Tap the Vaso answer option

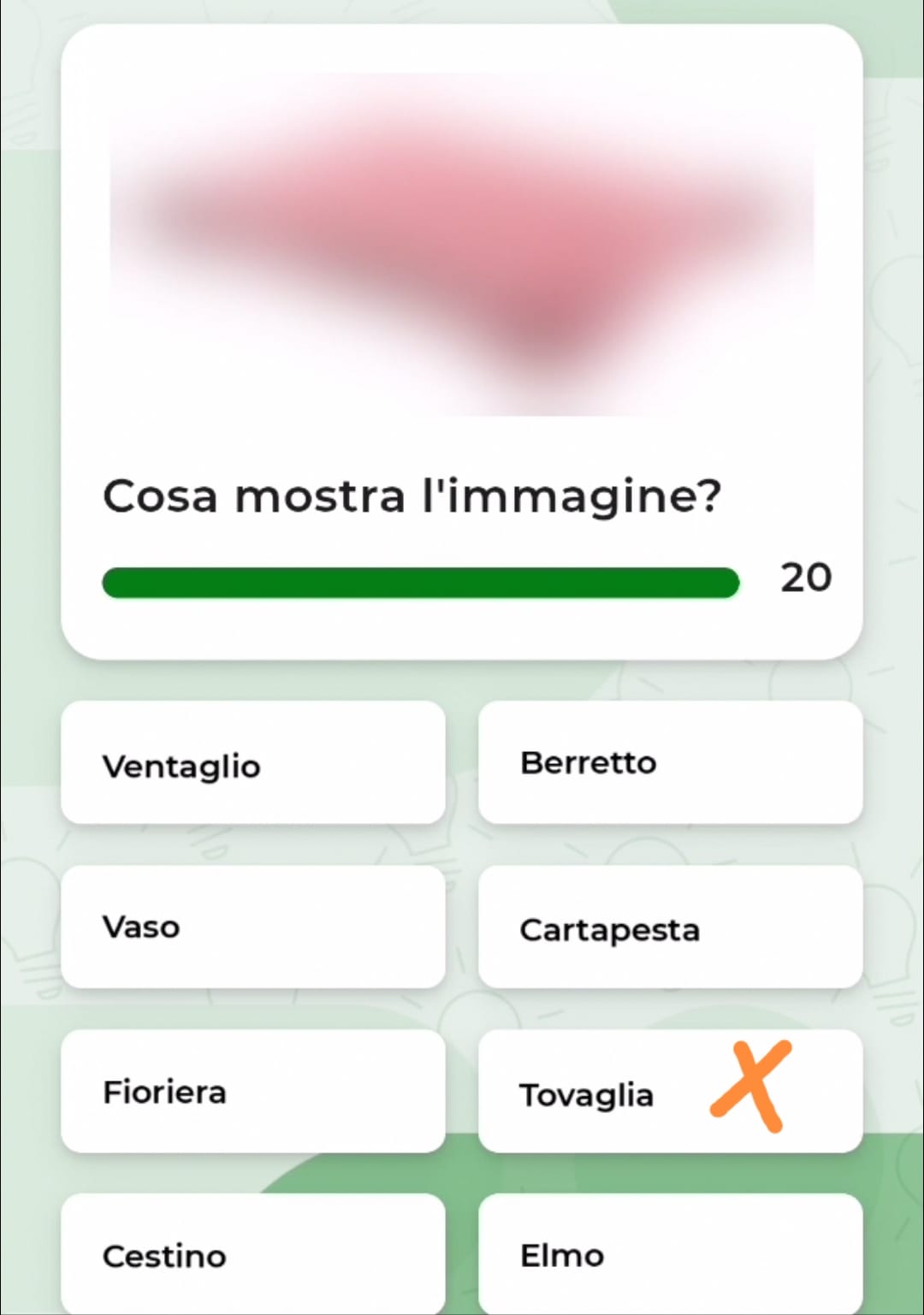[252, 927]
